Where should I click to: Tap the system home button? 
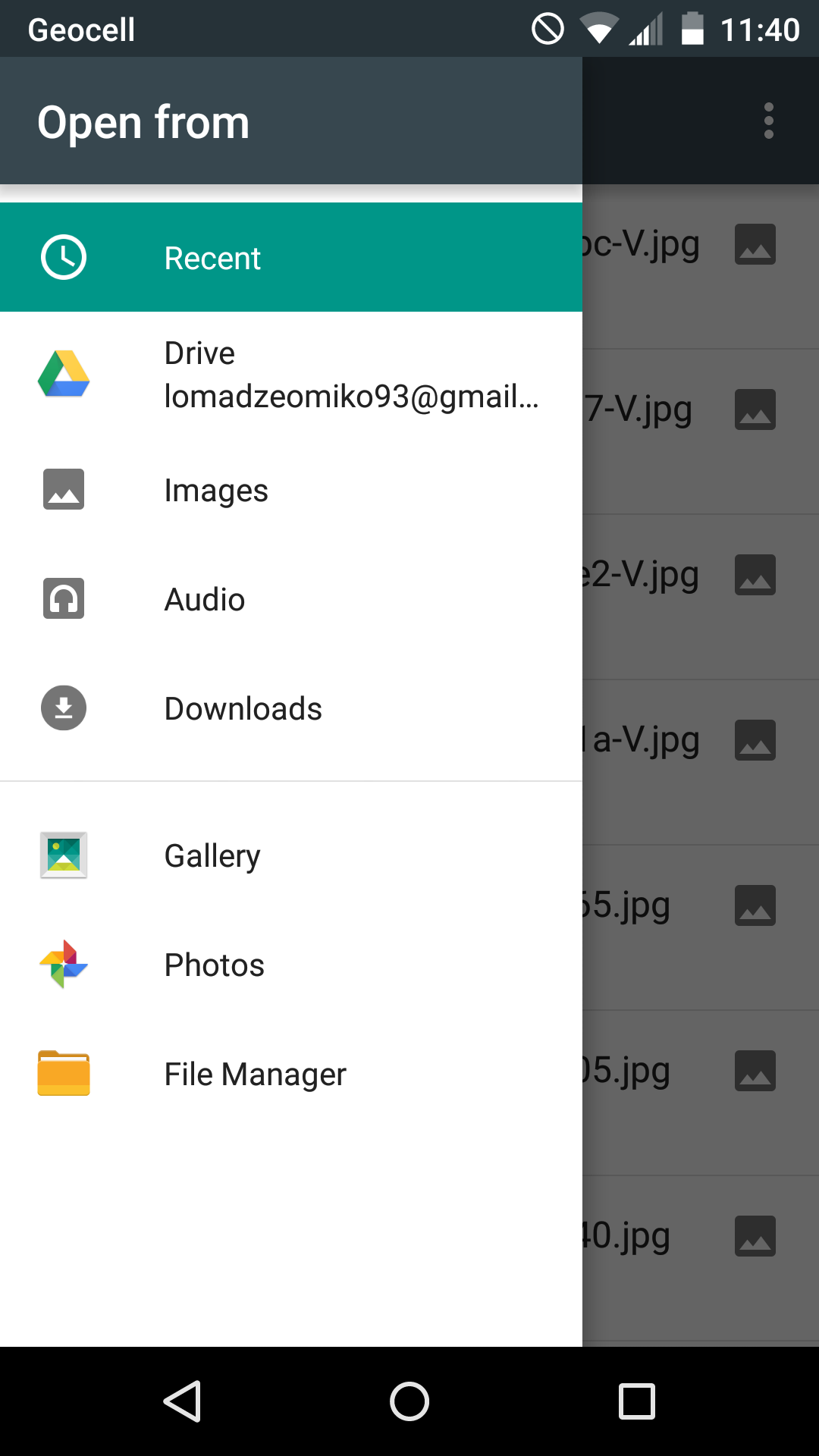[409, 1401]
